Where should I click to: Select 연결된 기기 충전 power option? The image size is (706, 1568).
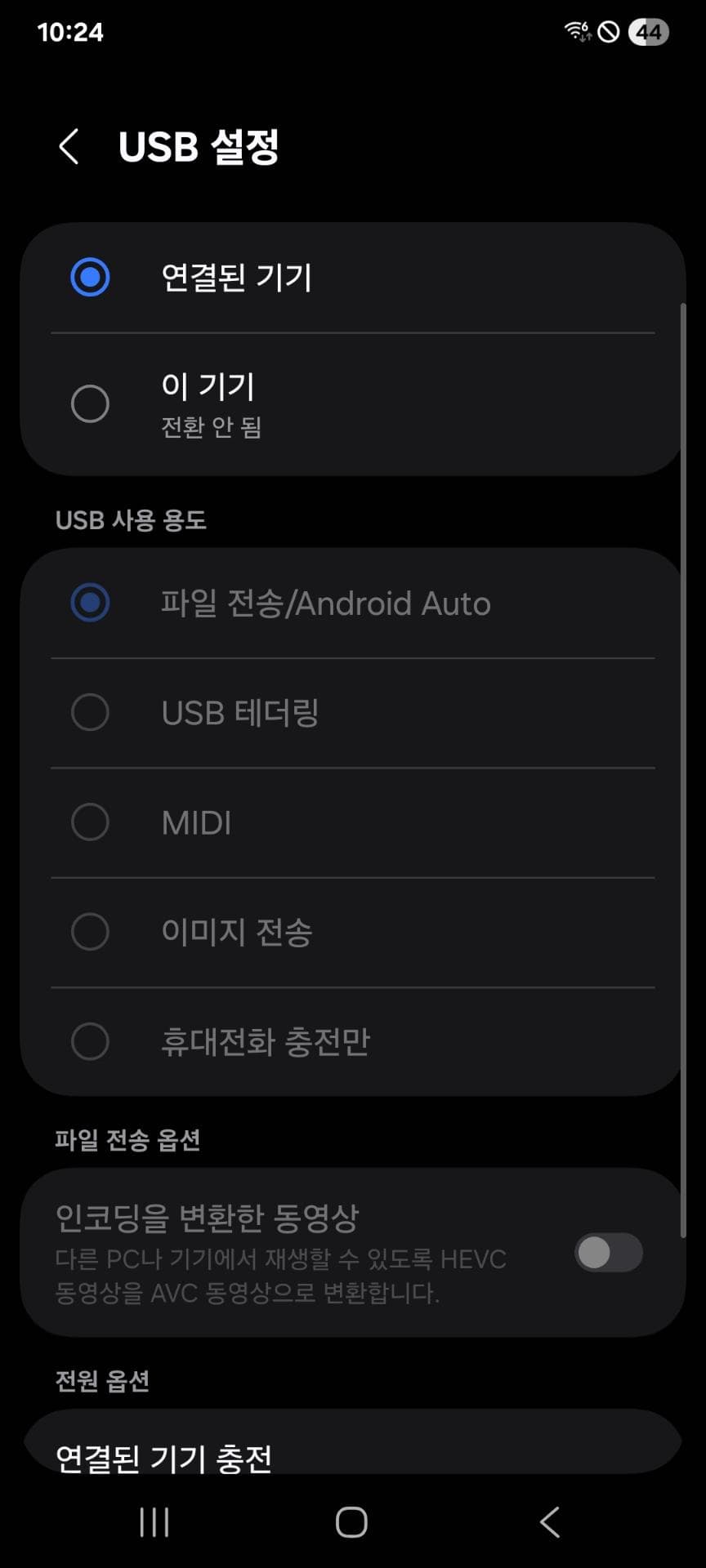point(163,1458)
